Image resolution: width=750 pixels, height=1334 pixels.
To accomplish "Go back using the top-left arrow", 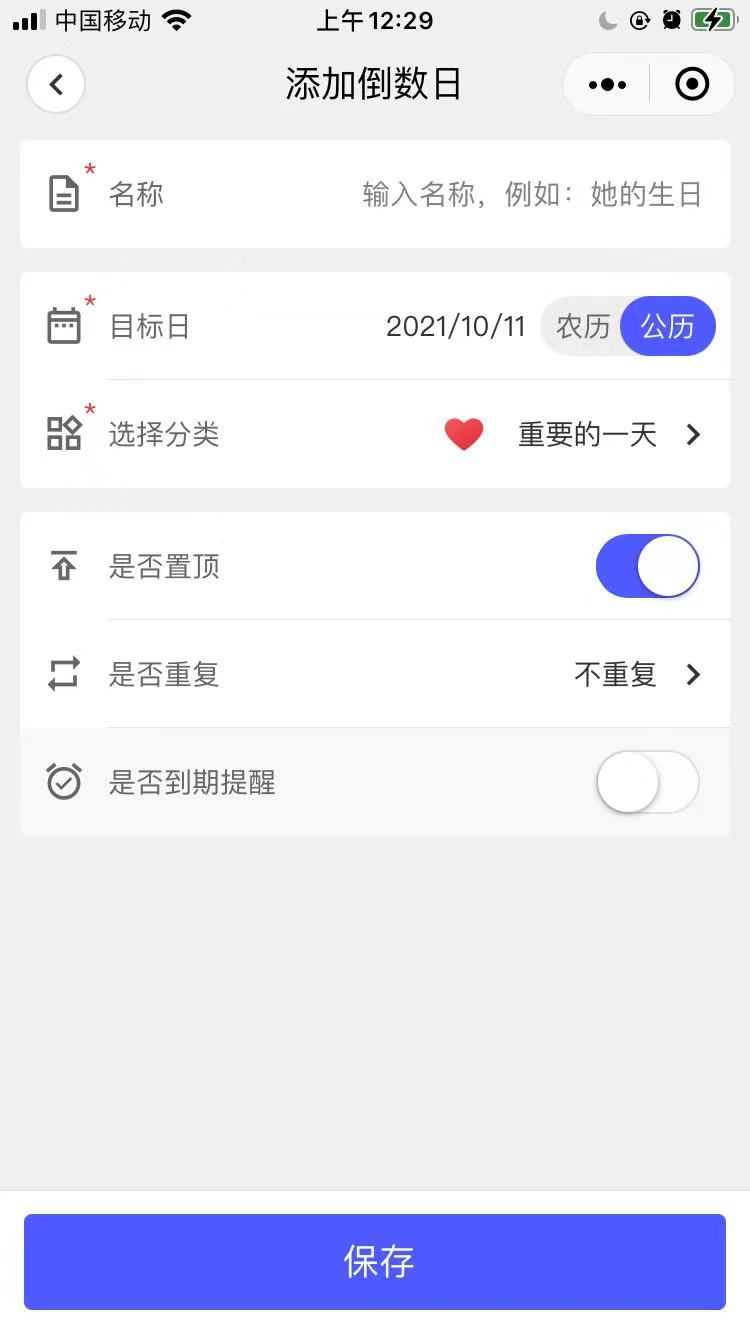I will tap(56, 85).
